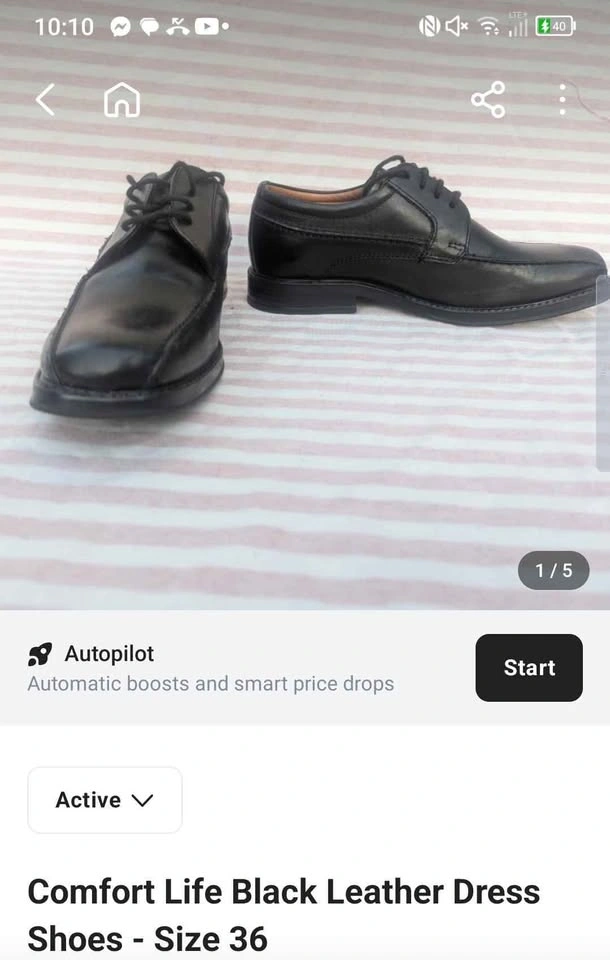Expand the Active status dropdown

point(105,800)
